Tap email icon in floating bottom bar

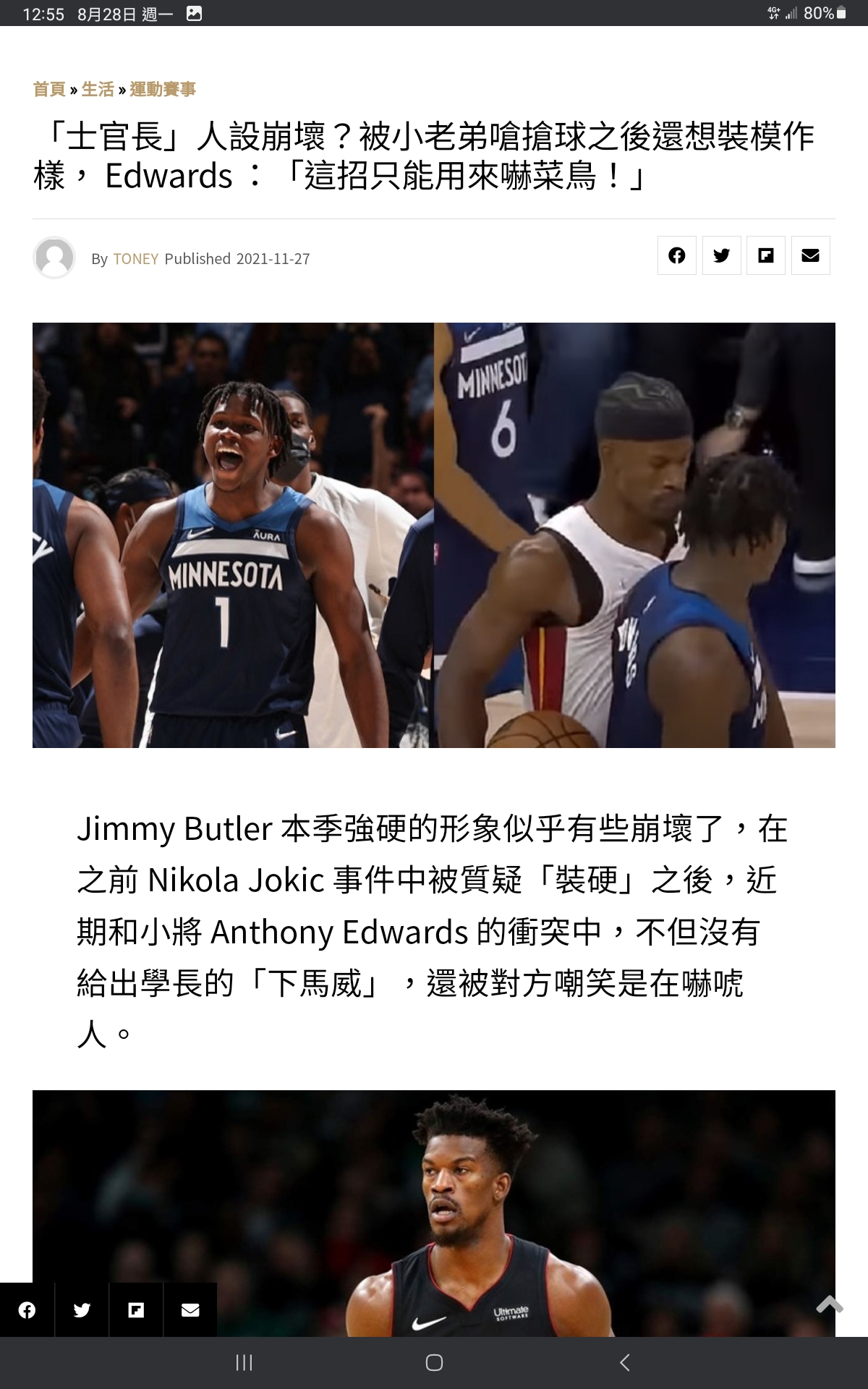[x=190, y=1310]
